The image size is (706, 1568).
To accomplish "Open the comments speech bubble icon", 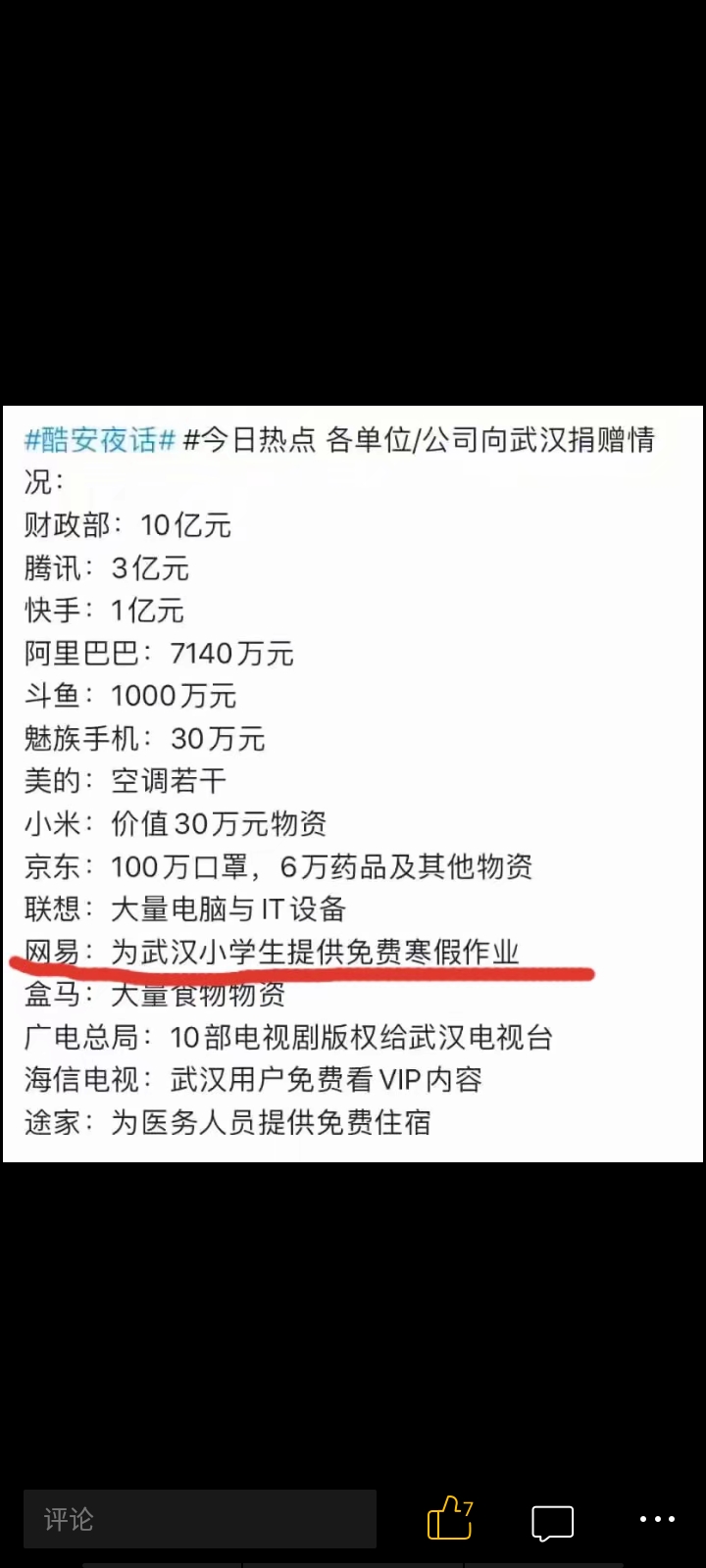I will pyautogui.click(x=553, y=1522).
